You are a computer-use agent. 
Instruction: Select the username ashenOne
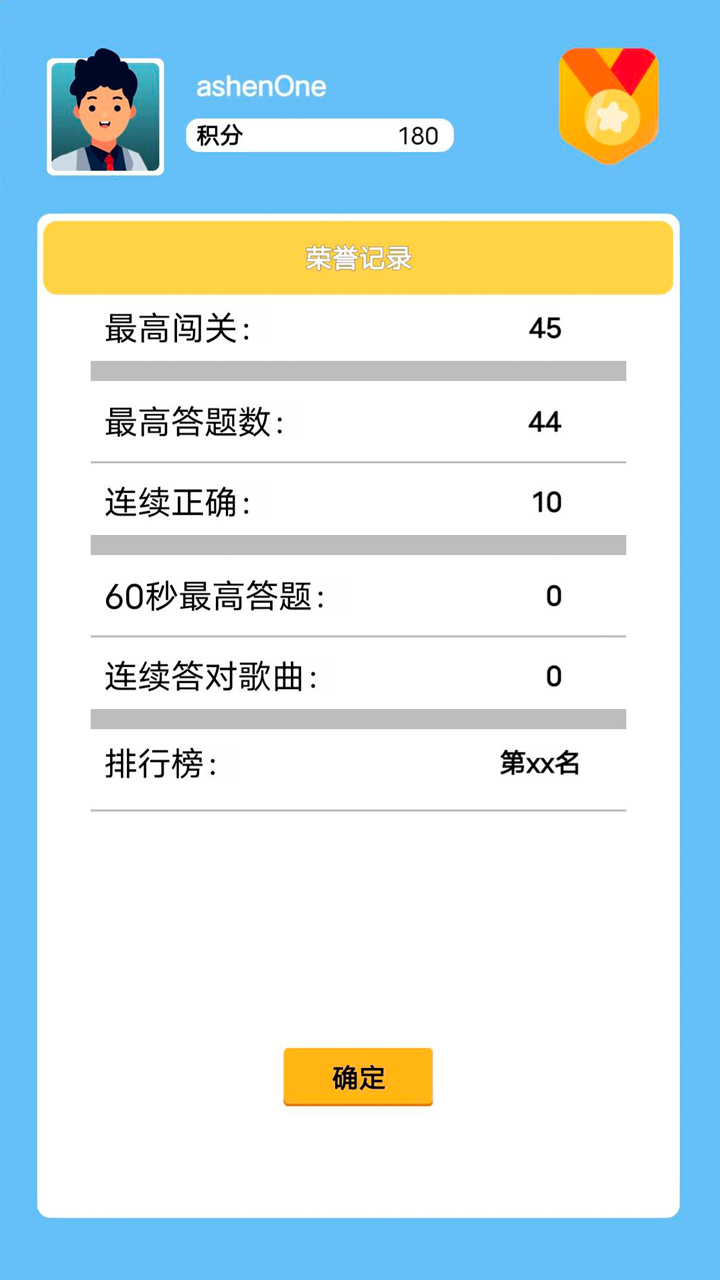tap(261, 87)
